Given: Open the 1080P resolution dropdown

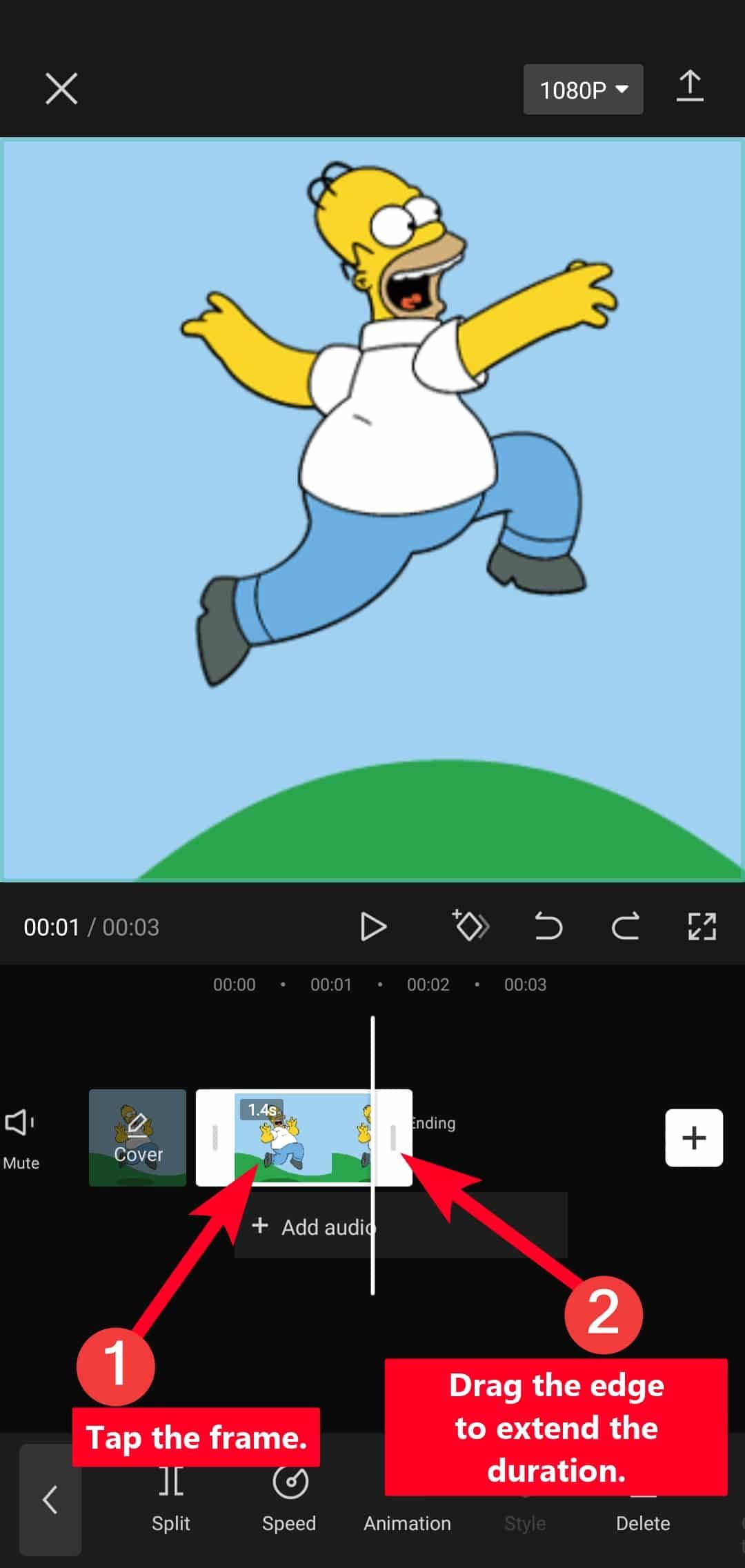Looking at the screenshot, I should [x=583, y=90].
